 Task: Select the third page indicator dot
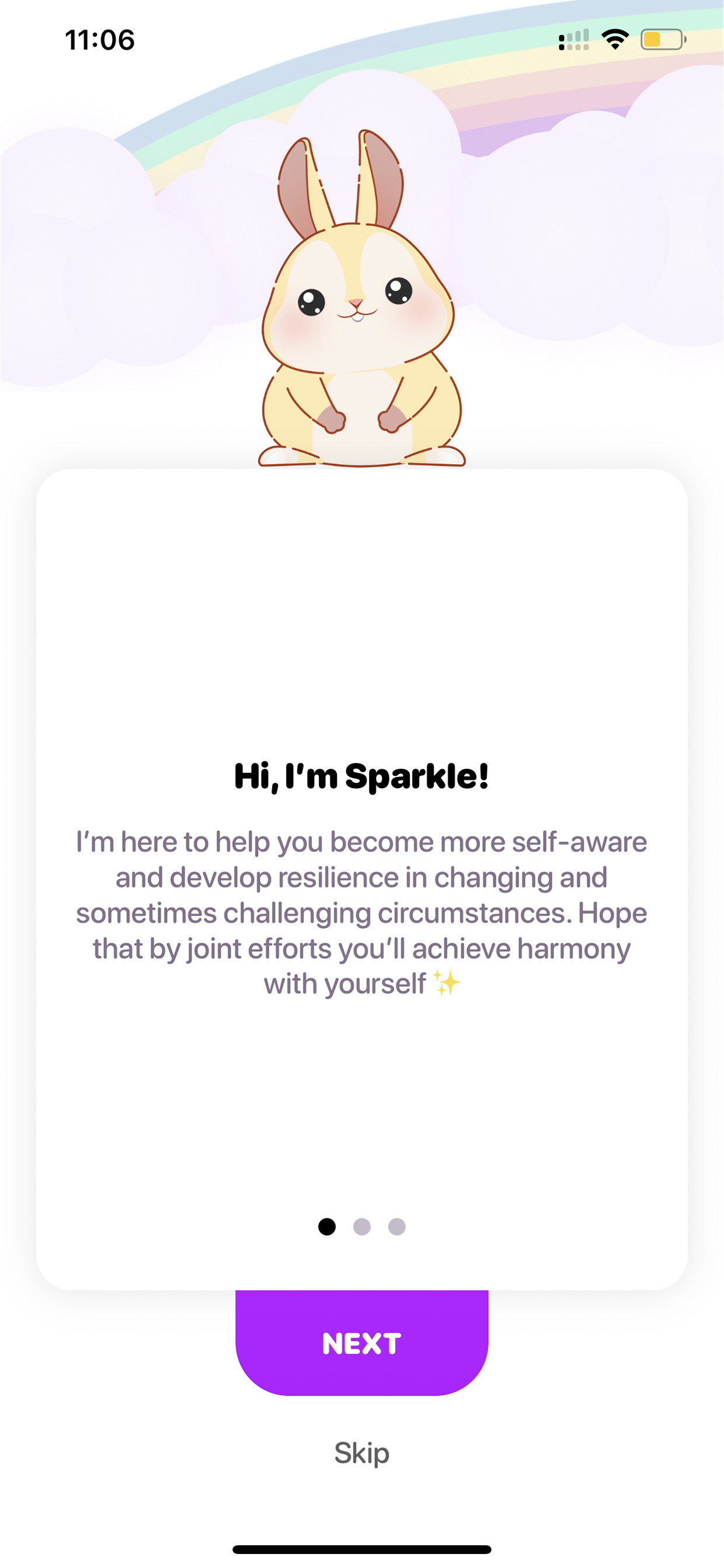tap(396, 1226)
